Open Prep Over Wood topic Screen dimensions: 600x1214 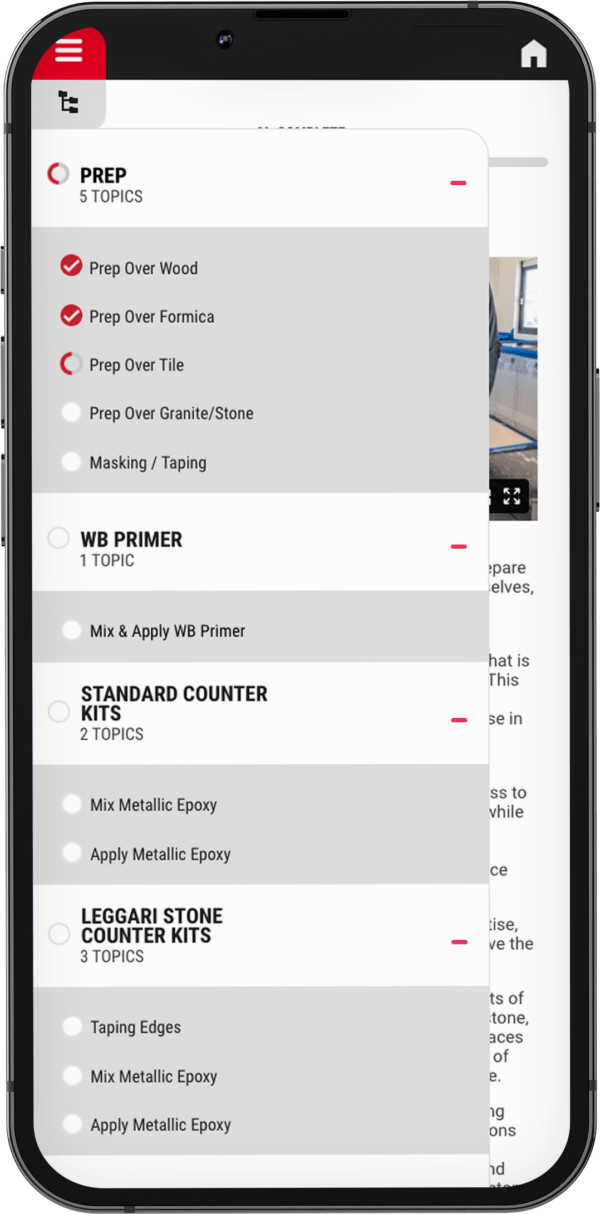[x=143, y=268]
